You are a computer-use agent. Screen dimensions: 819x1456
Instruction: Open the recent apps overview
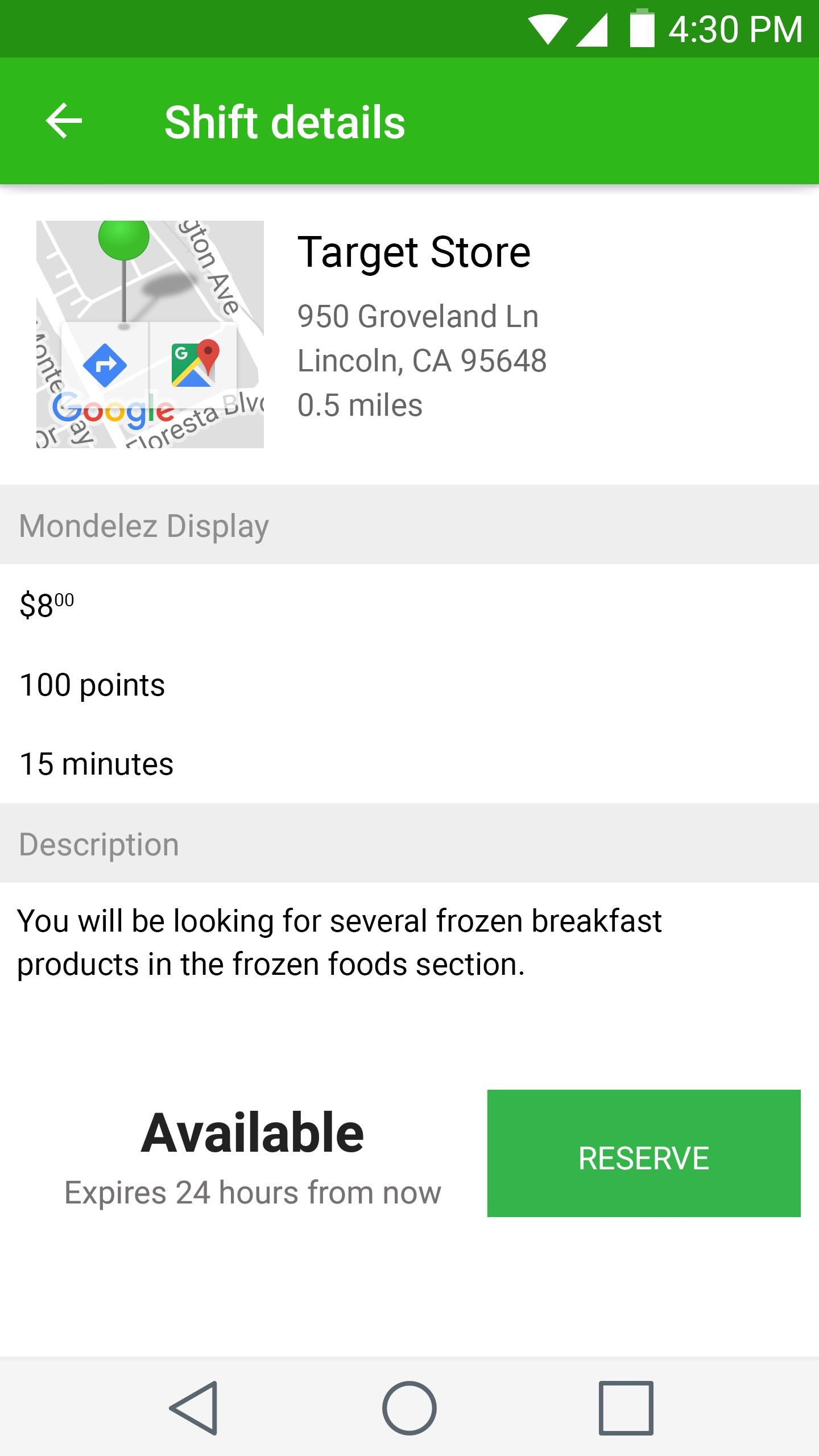point(626,1408)
